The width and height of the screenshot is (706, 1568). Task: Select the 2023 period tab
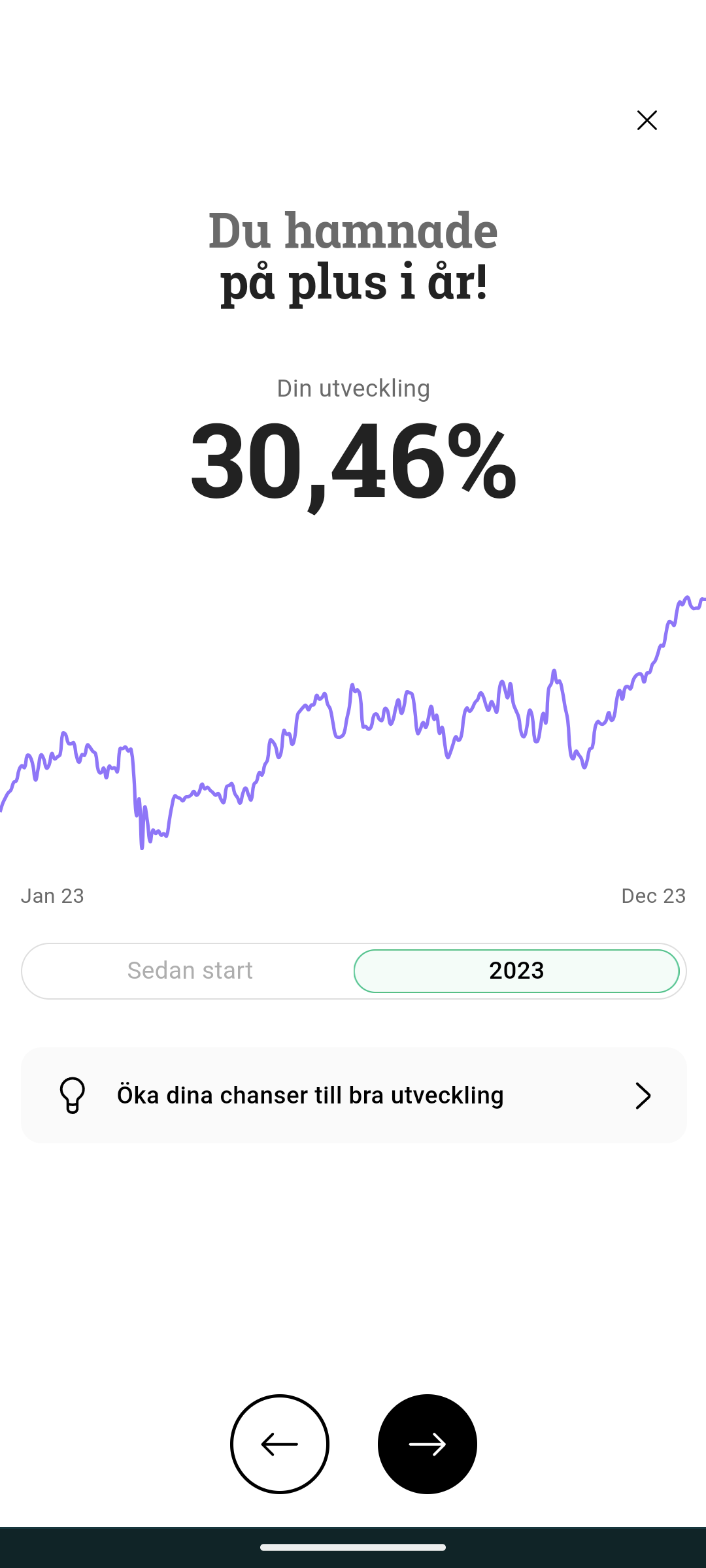click(x=516, y=971)
